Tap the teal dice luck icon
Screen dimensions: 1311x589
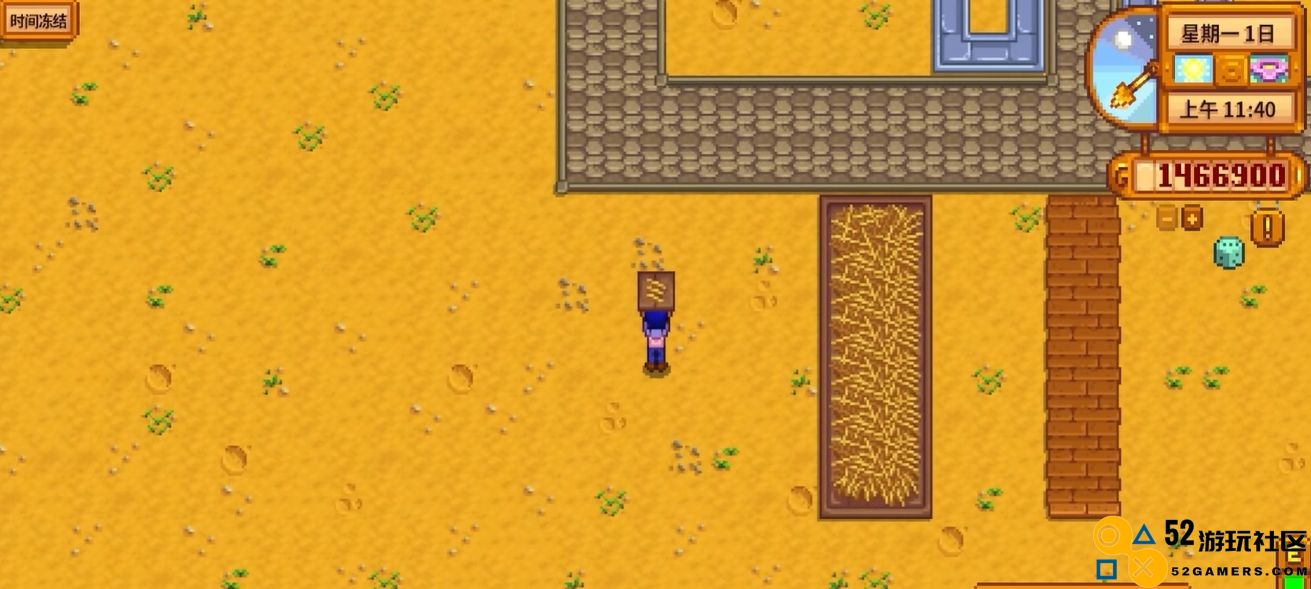1228,252
